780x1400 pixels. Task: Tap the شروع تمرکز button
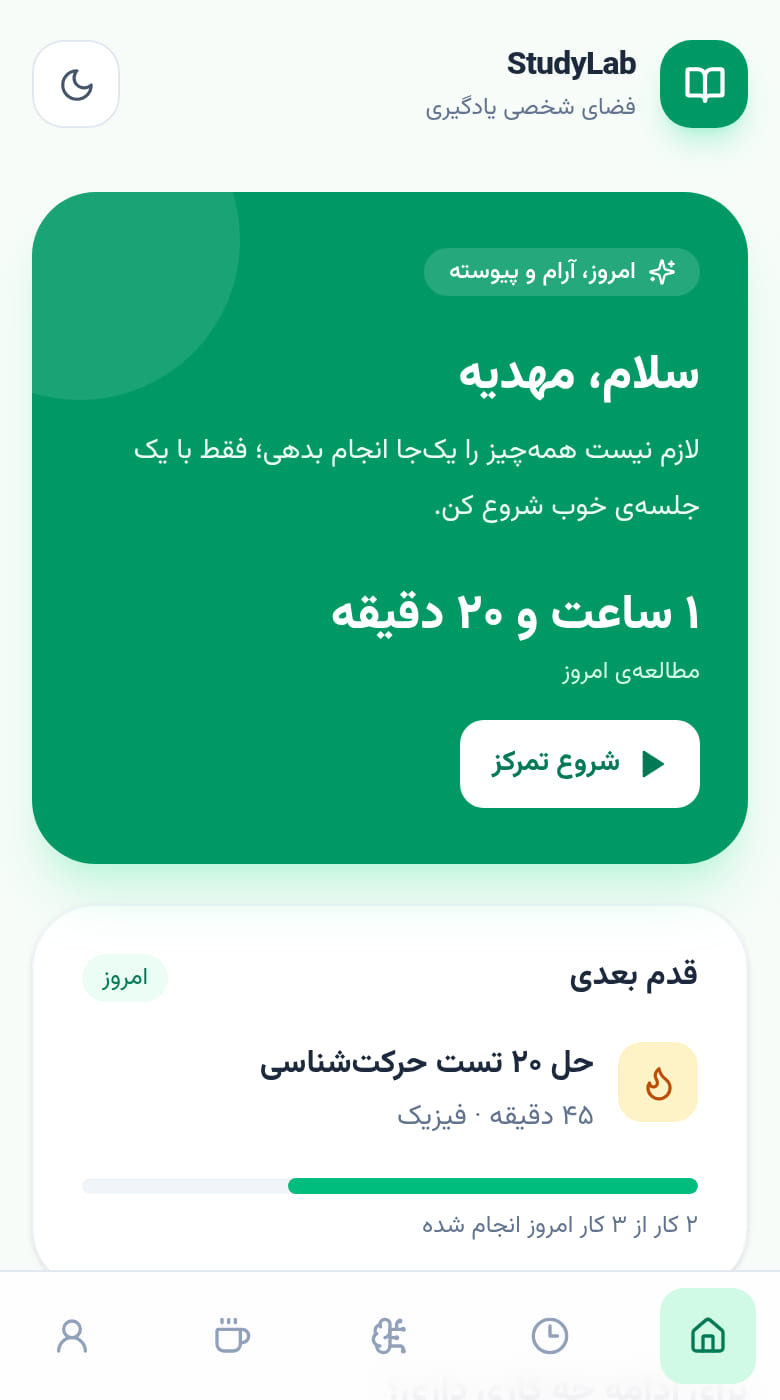click(x=580, y=764)
